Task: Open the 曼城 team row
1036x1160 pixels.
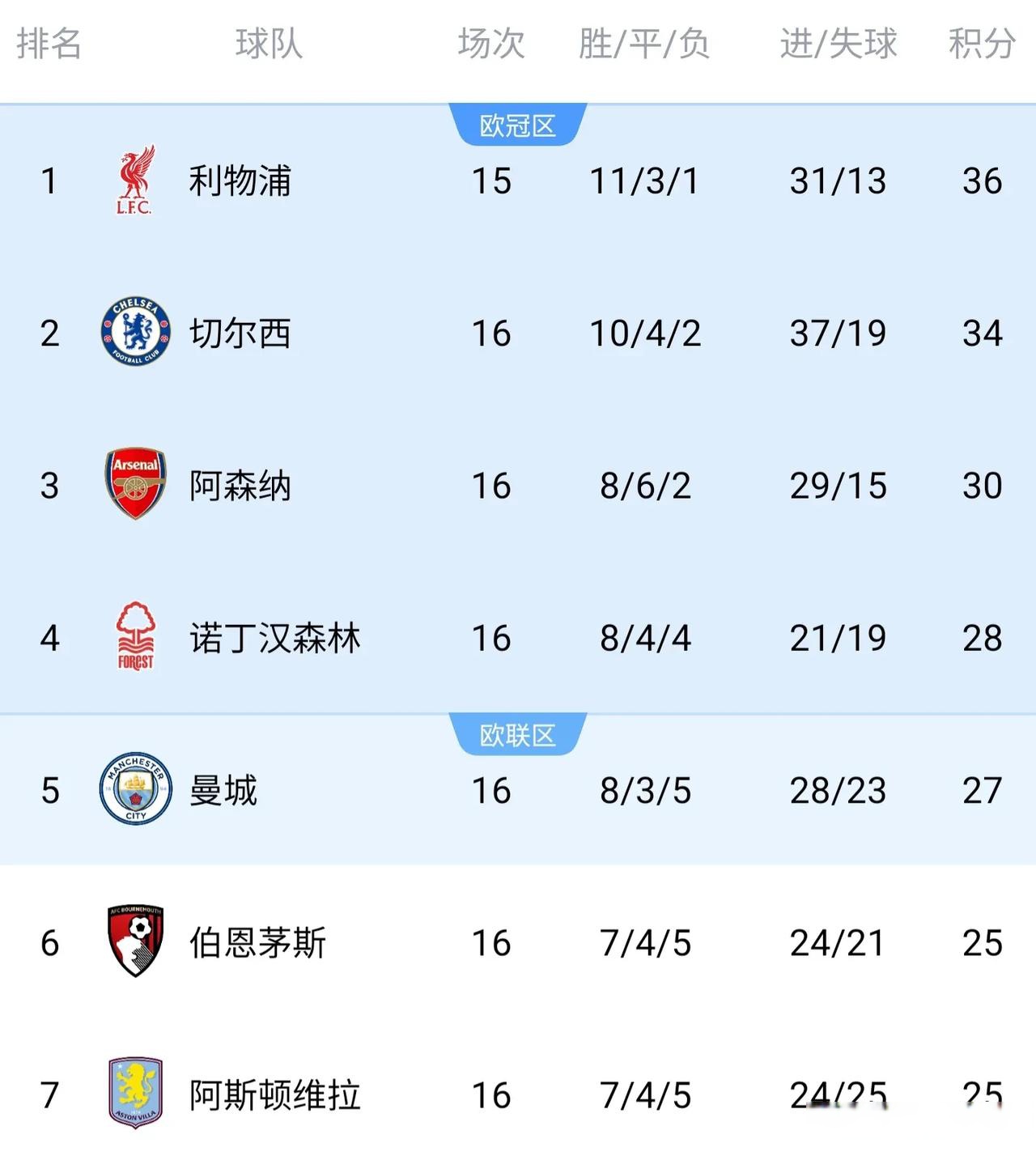Action: (x=223, y=790)
